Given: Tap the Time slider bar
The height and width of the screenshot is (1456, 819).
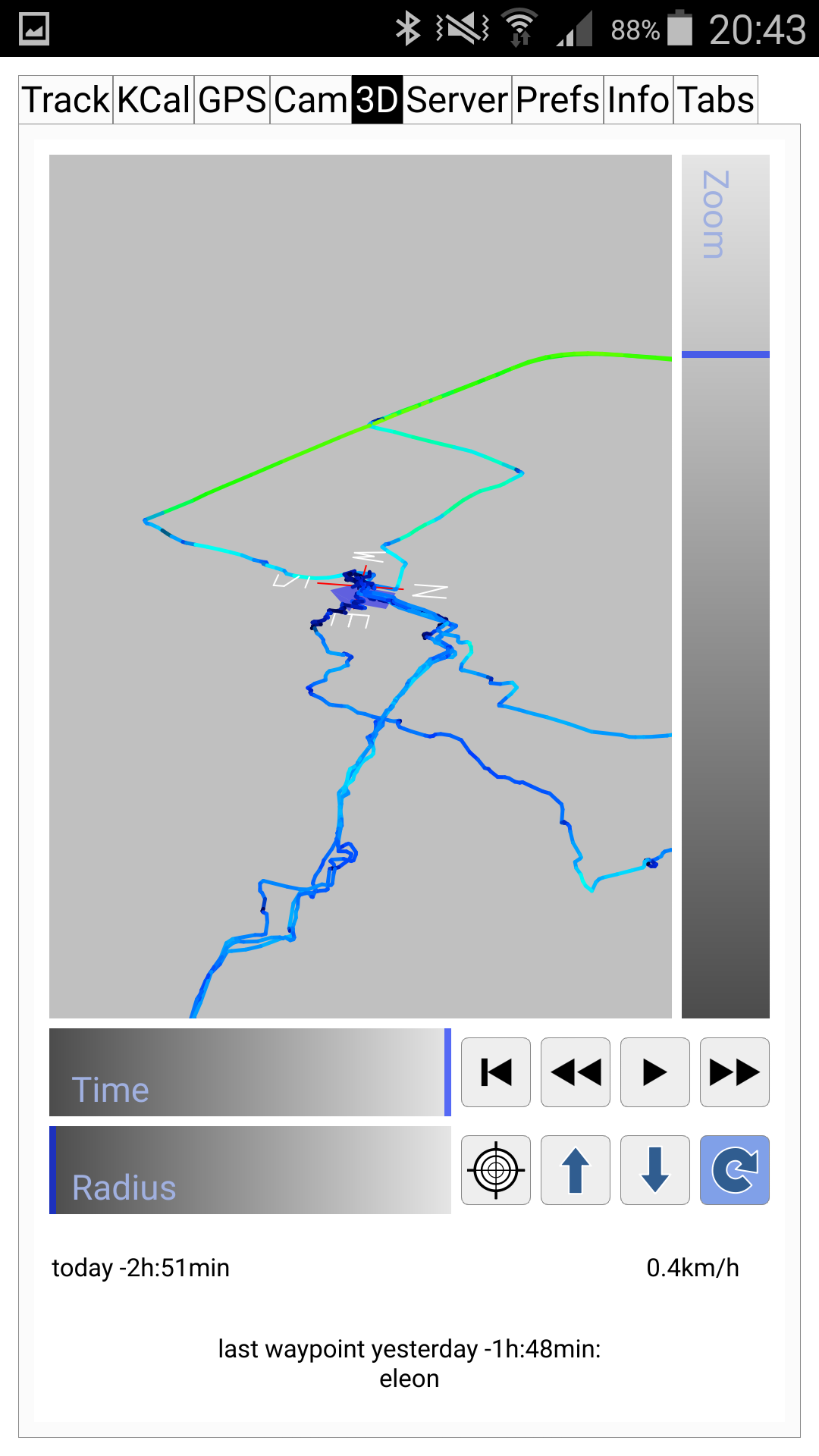Looking at the screenshot, I should point(250,1072).
